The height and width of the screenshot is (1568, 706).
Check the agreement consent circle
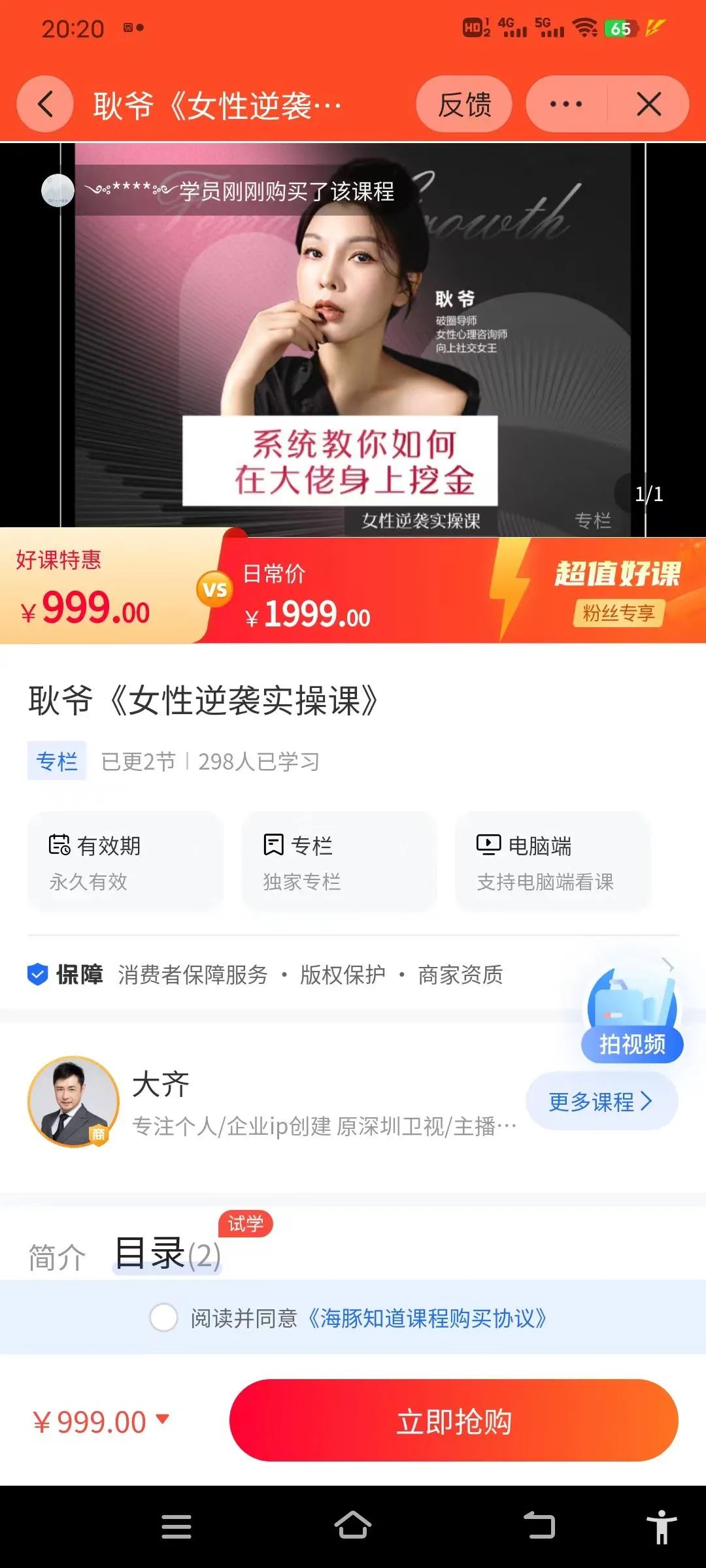(x=163, y=1318)
